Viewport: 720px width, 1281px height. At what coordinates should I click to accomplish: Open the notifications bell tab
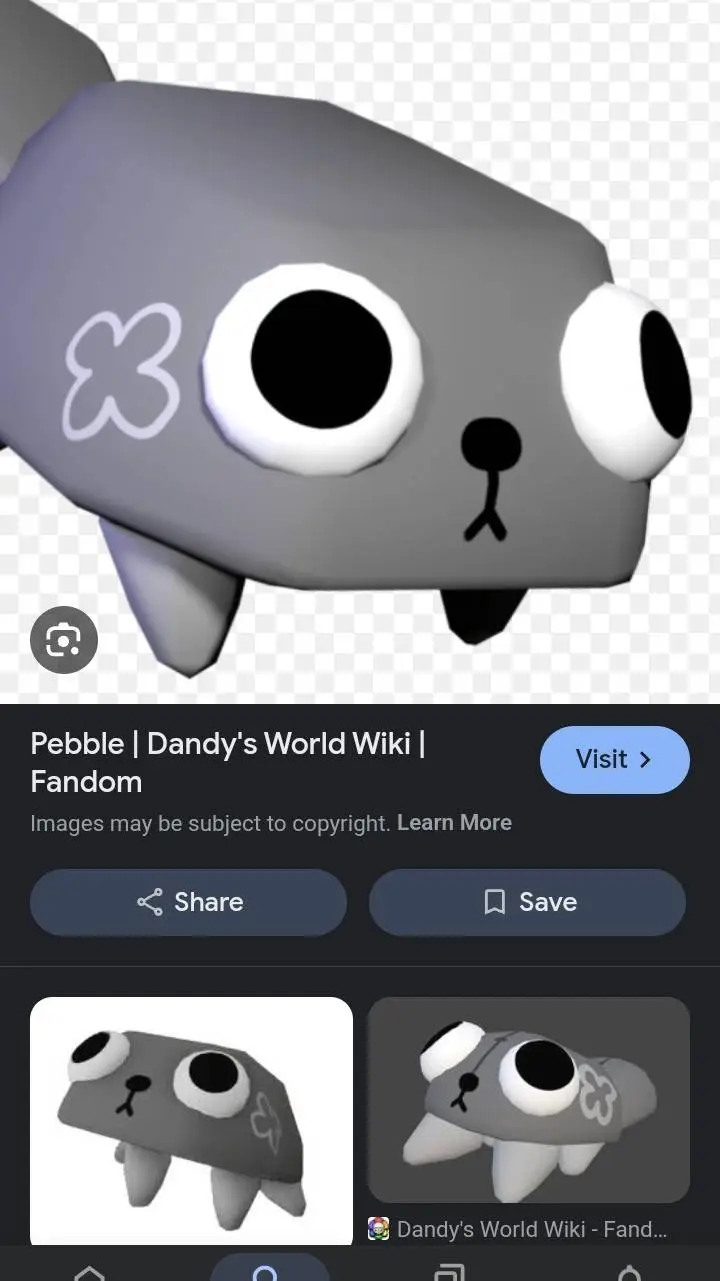click(x=629, y=1272)
